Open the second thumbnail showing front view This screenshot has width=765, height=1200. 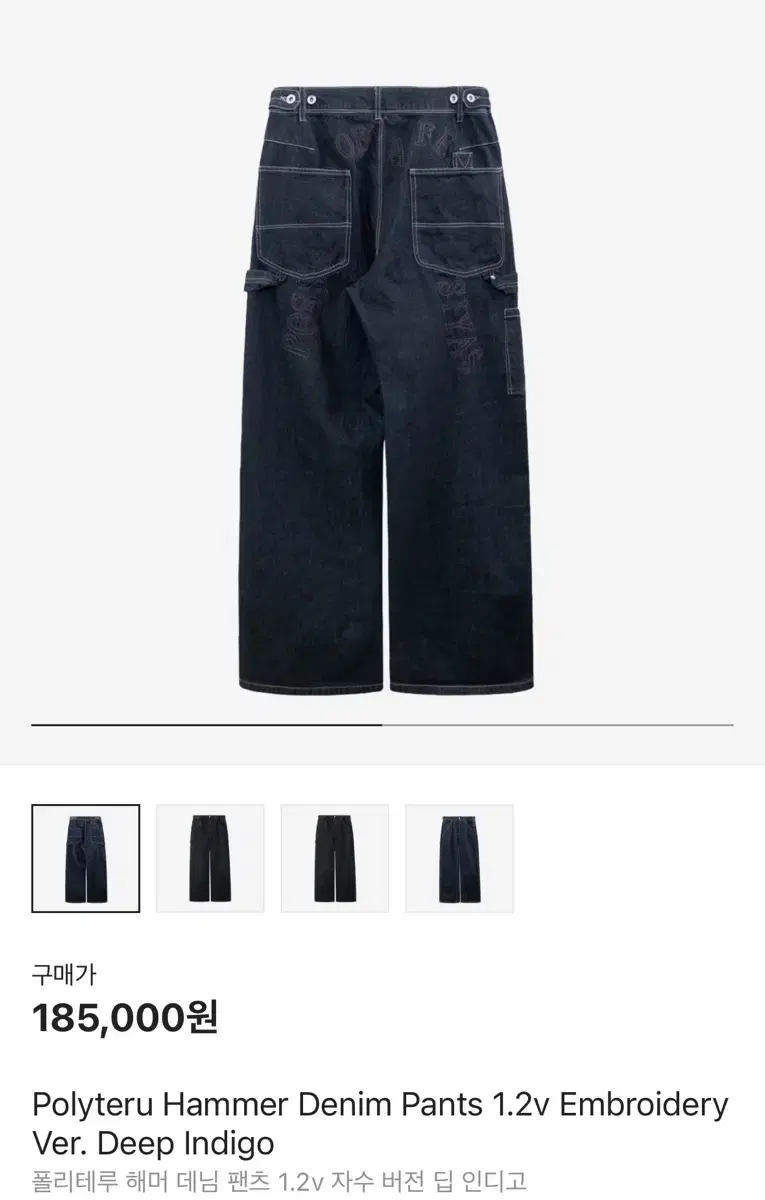210,858
